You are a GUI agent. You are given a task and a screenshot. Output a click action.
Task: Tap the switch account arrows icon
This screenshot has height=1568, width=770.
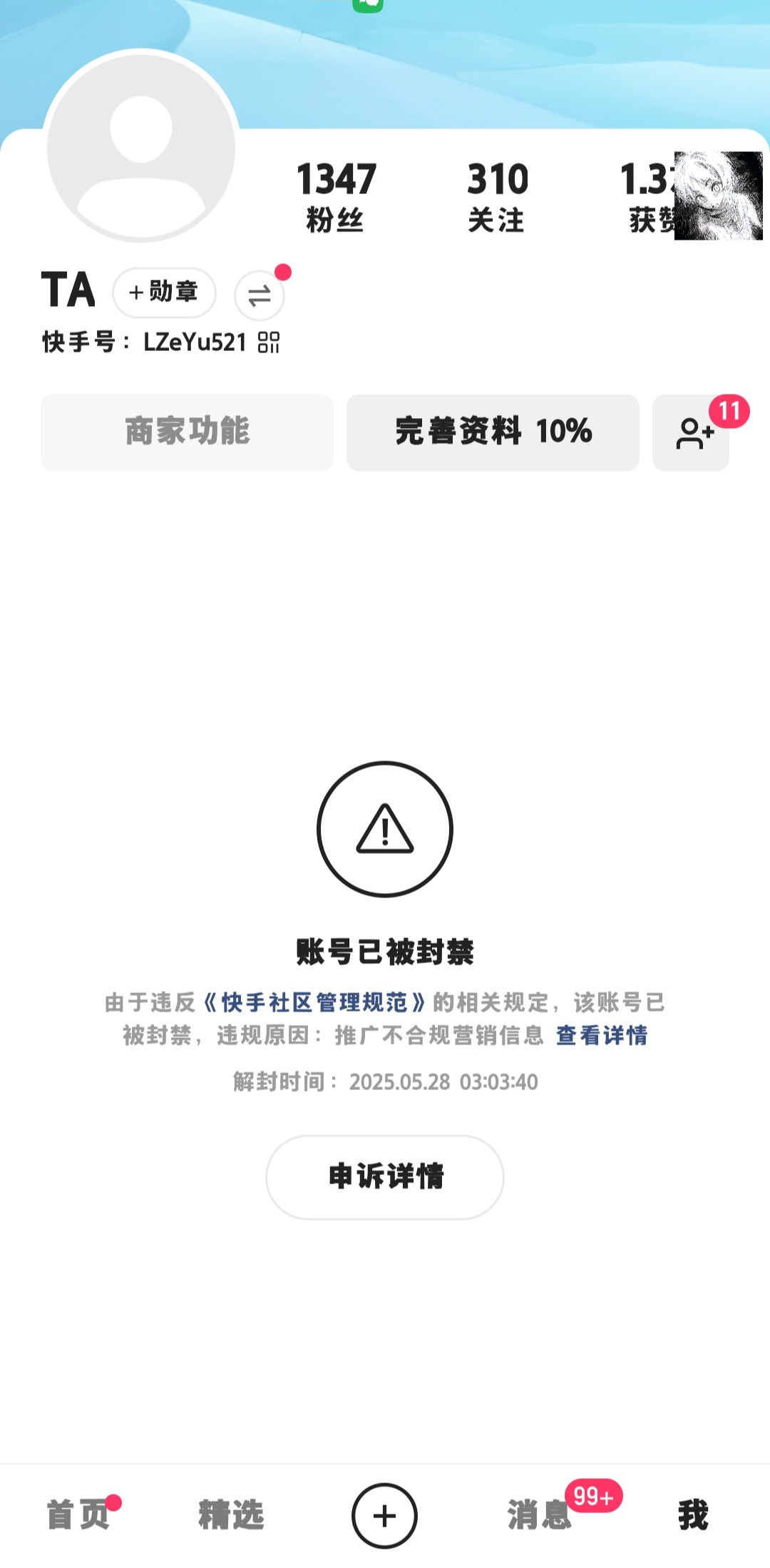pyautogui.click(x=260, y=295)
